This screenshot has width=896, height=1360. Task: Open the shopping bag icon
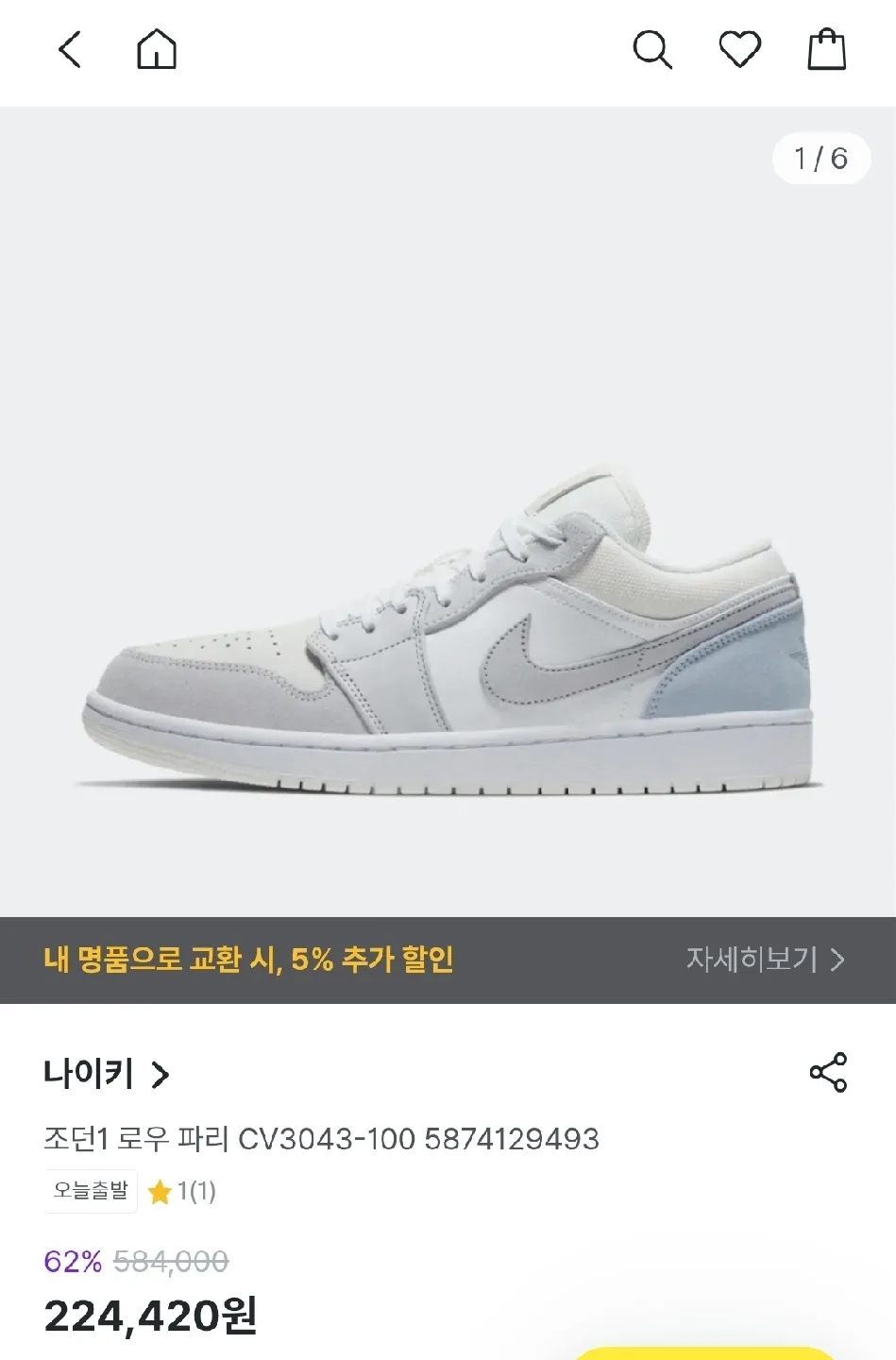pos(828,49)
